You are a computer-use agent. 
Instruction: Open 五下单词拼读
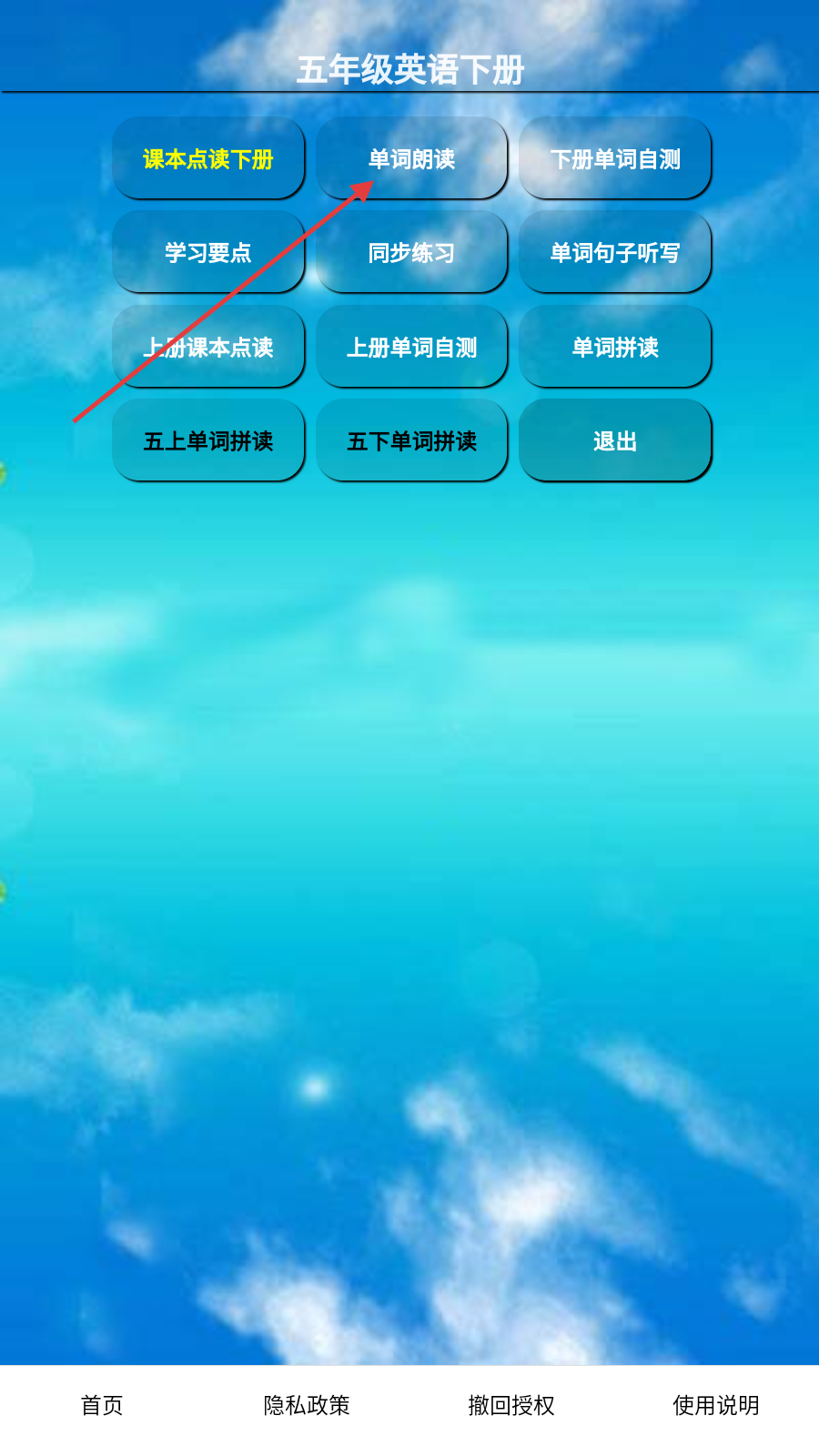coord(411,441)
